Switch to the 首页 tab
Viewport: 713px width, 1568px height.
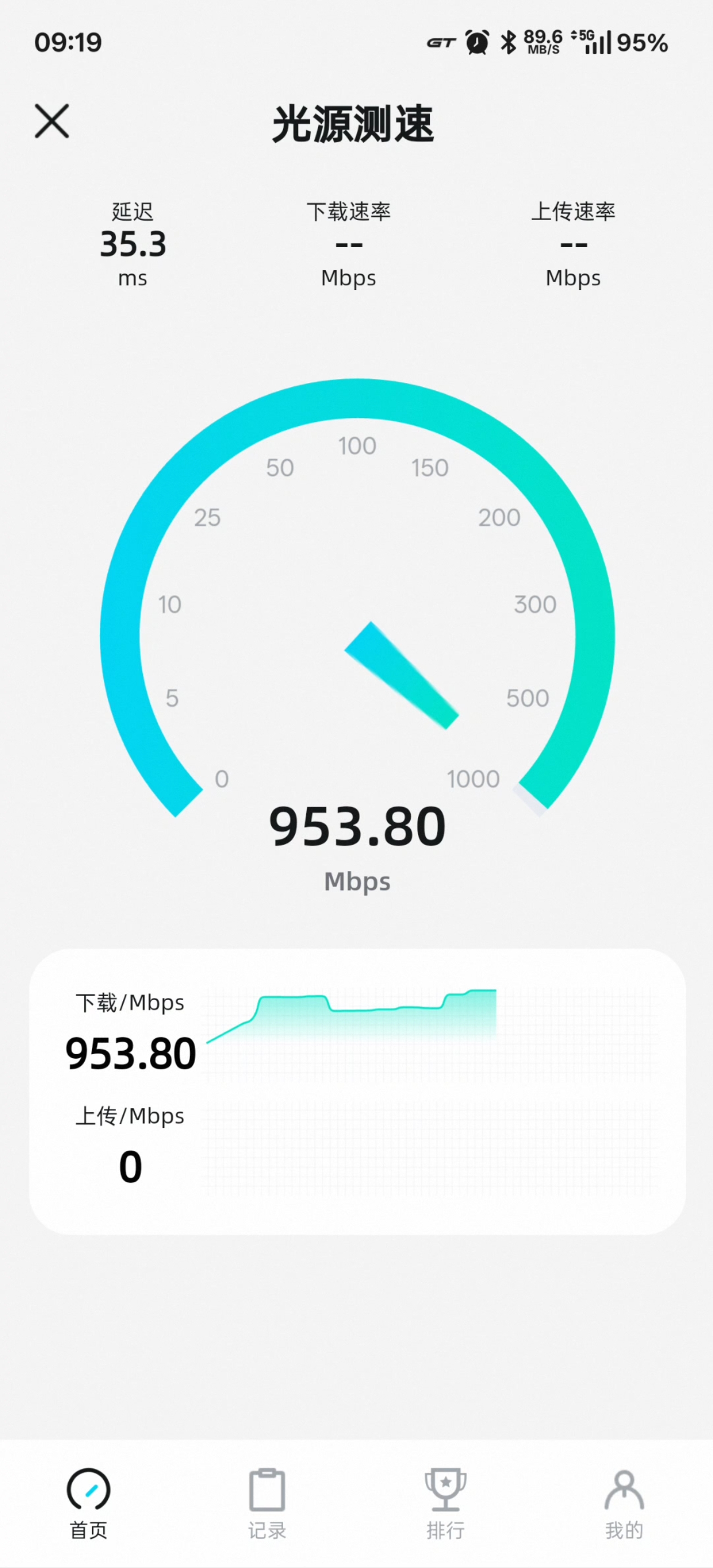coord(89,1502)
